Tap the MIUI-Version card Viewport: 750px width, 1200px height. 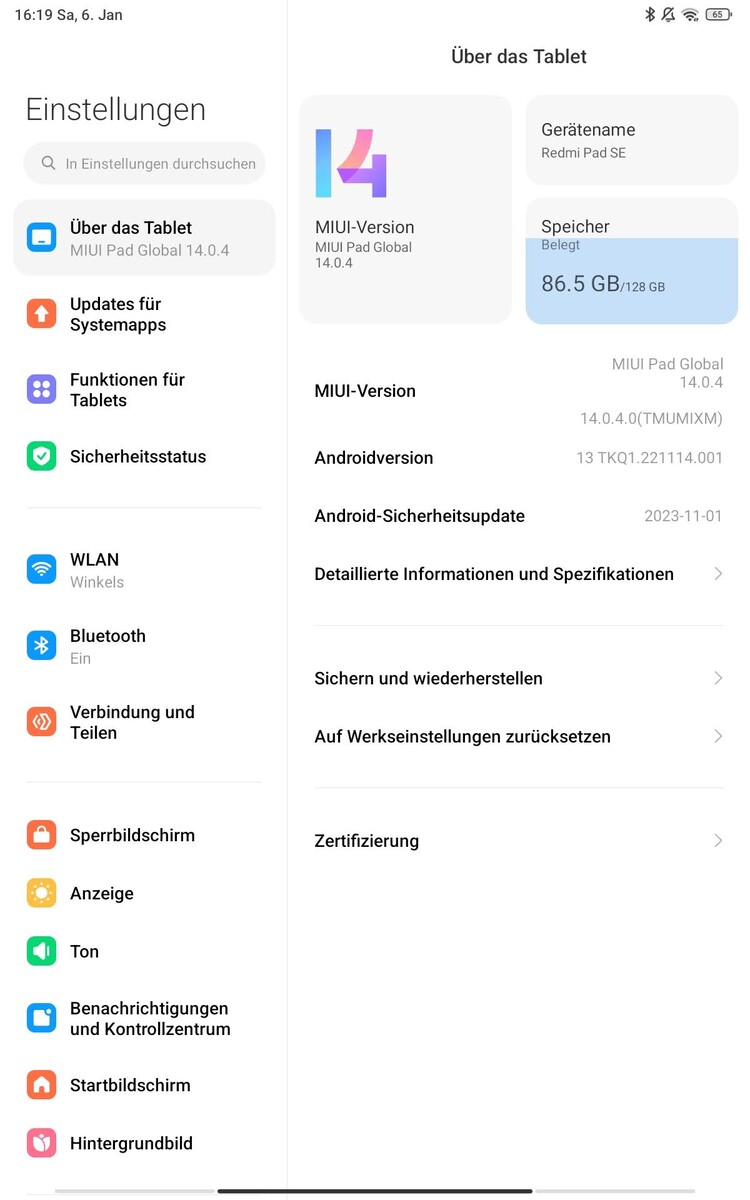point(405,210)
